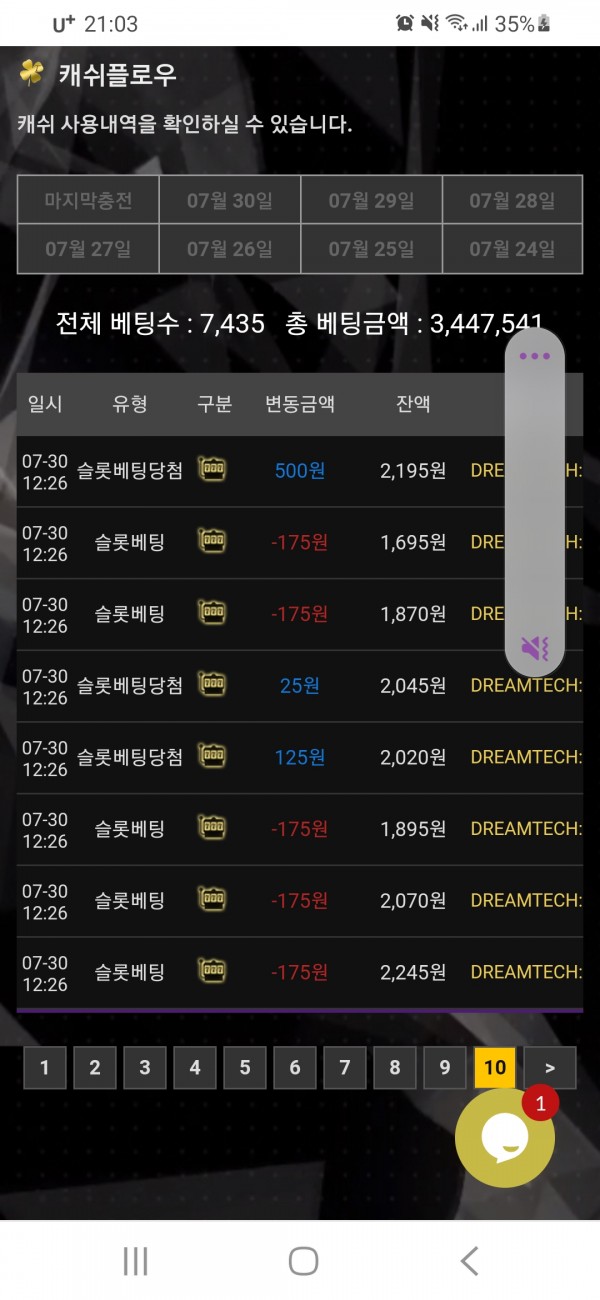Open page 7 of results
The width and height of the screenshot is (600, 1300).
pos(345,1068)
